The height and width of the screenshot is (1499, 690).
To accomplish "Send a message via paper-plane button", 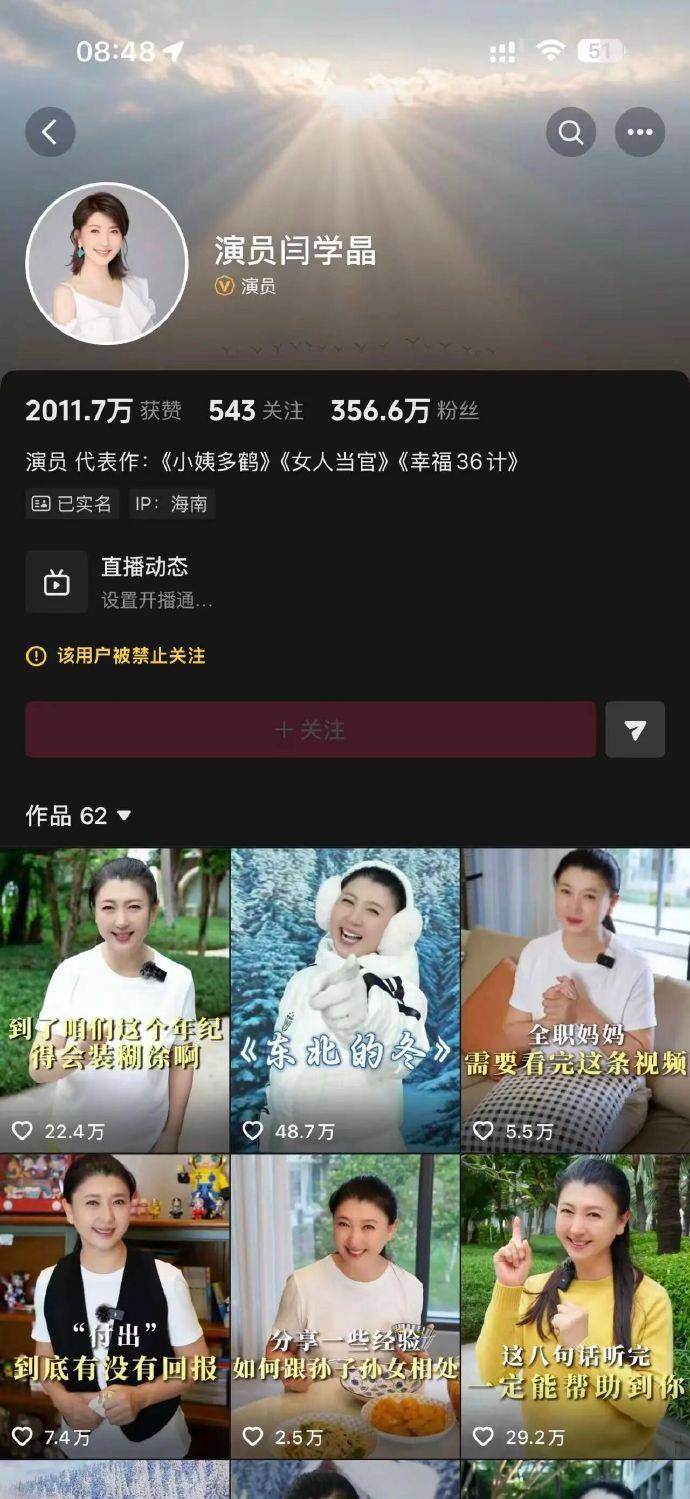I will 635,730.
